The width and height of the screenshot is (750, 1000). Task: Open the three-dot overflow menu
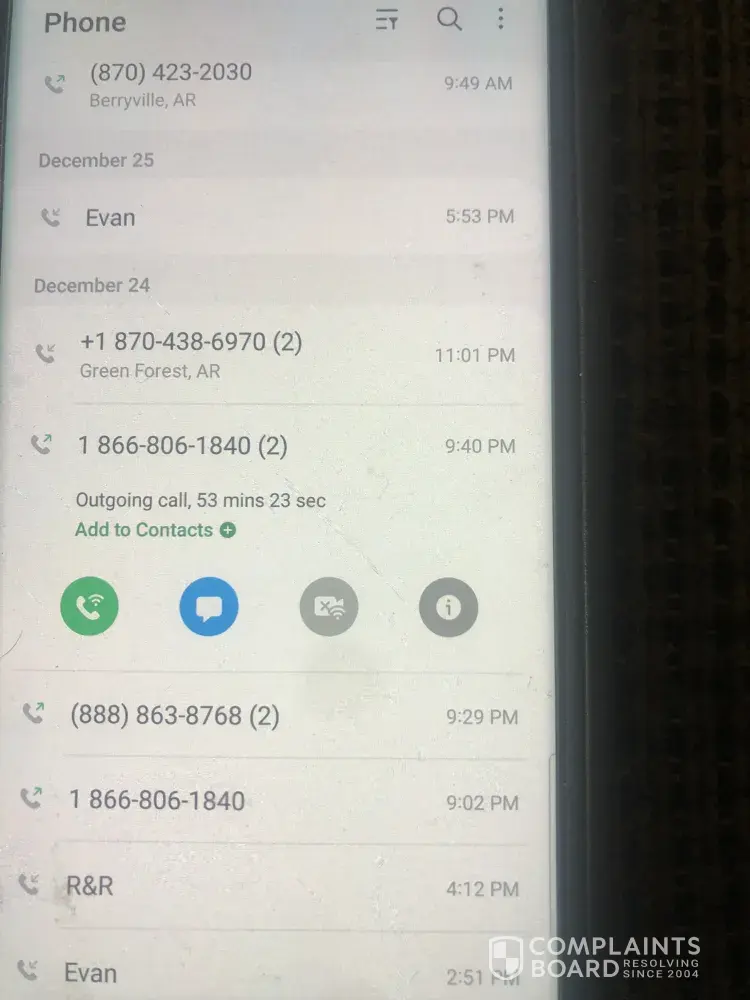coord(501,18)
